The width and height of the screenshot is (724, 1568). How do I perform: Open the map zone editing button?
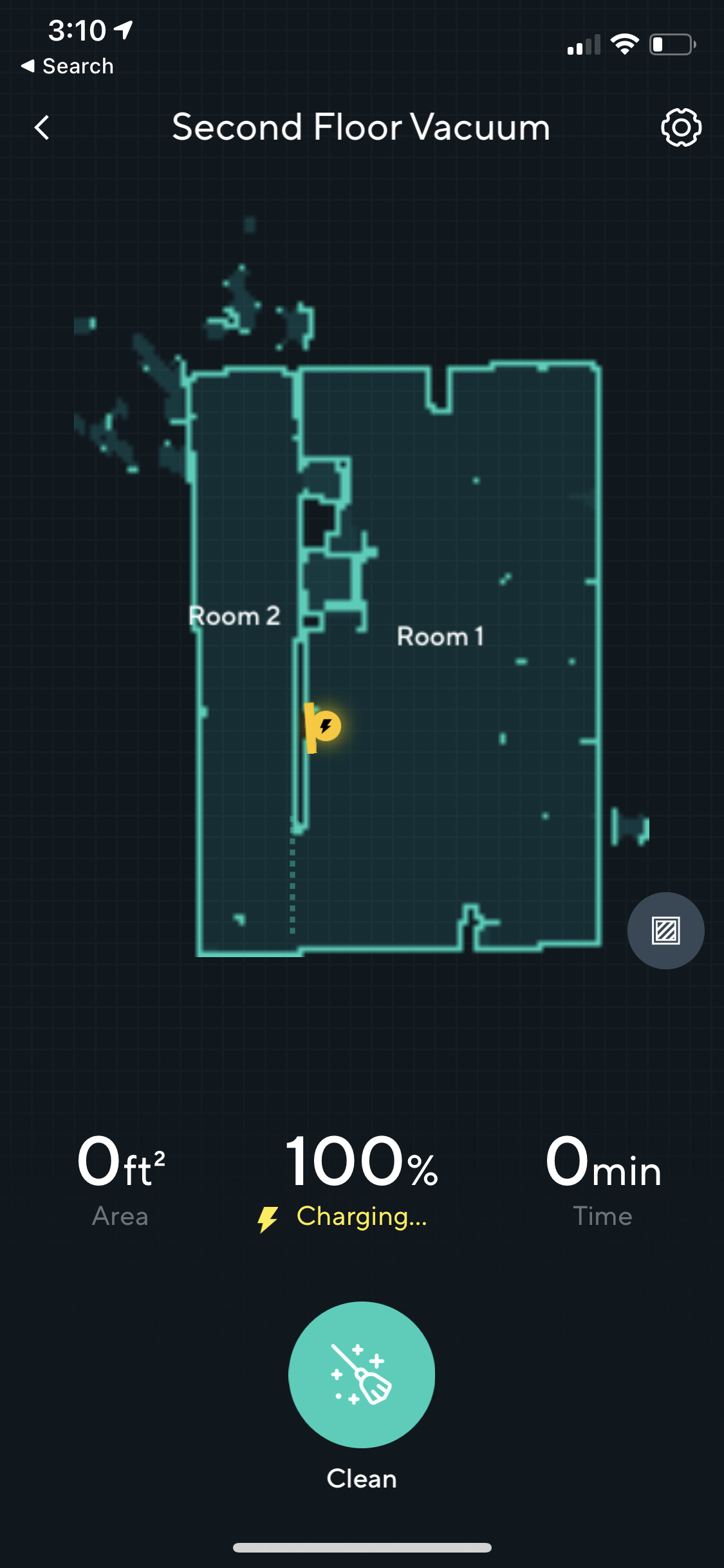pyautogui.click(x=665, y=930)
